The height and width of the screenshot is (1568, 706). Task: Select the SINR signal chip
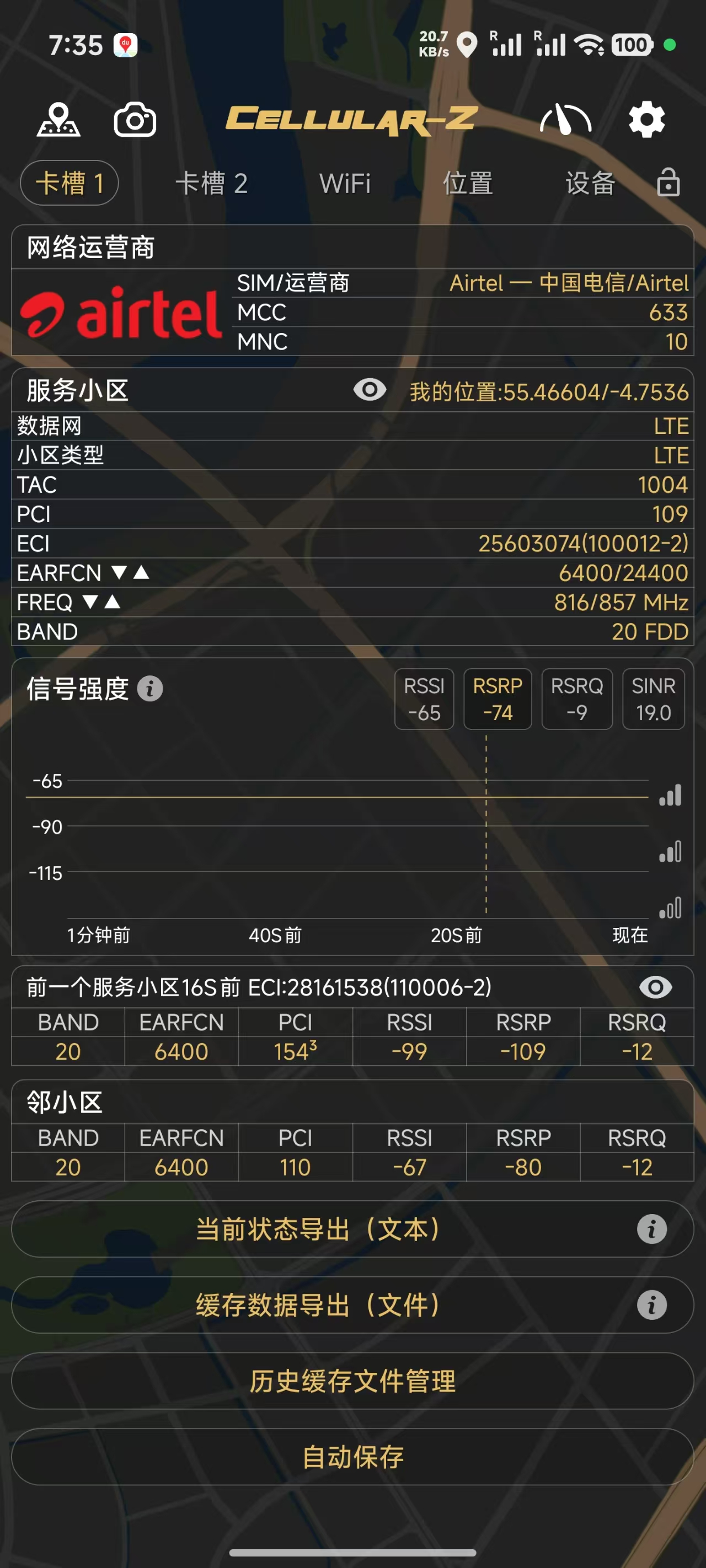tap(653, 699)
